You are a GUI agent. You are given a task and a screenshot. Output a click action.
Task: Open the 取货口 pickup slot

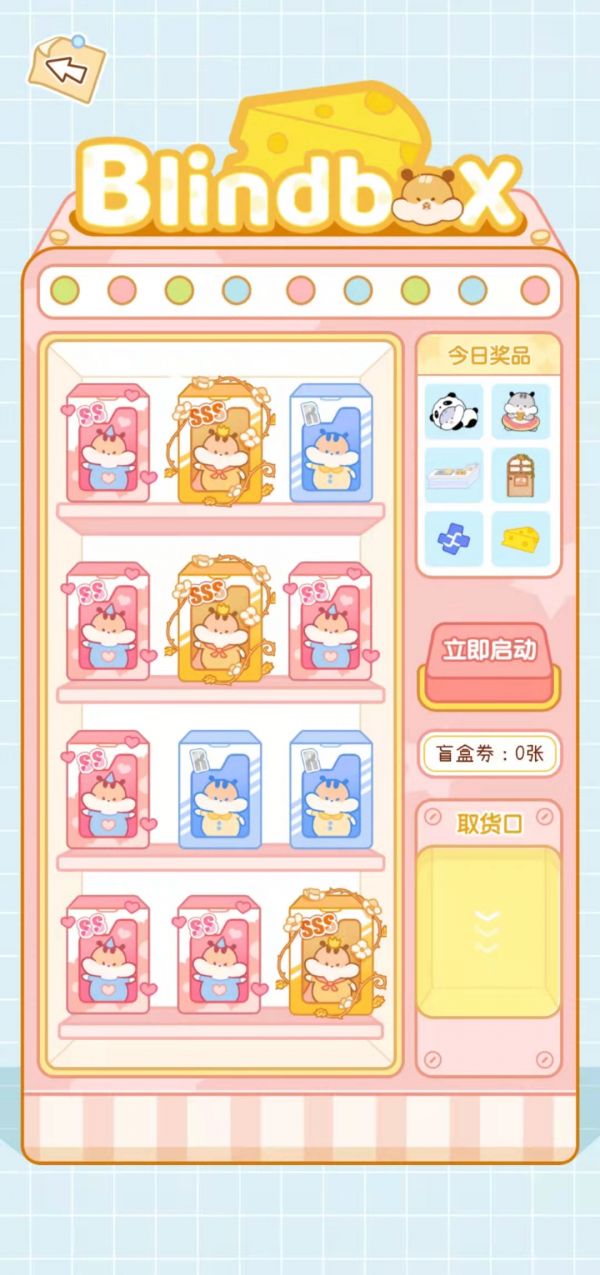488,930
